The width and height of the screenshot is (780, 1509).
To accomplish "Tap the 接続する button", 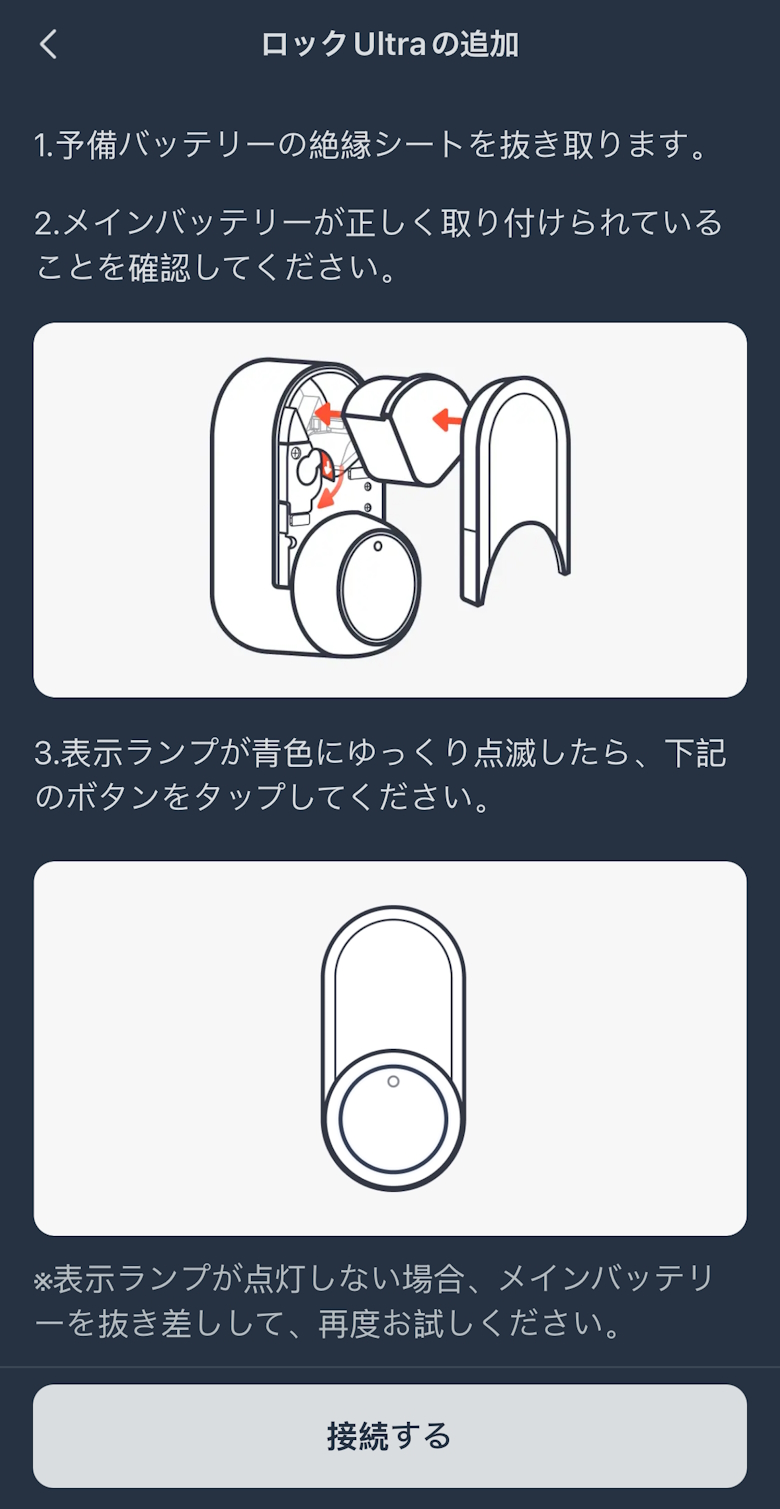I will coord(390,1435).
